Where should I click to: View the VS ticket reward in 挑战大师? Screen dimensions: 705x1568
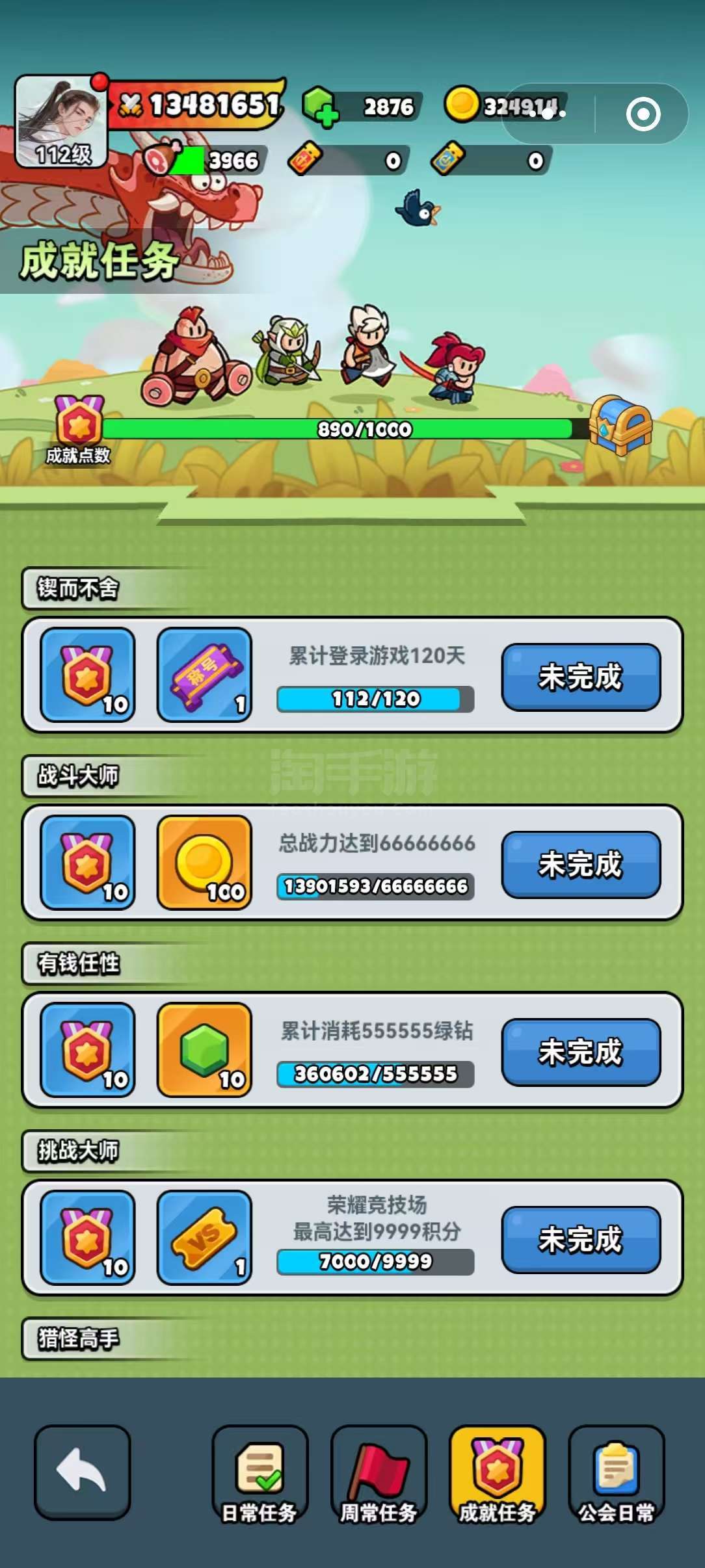coord(204,1237)
